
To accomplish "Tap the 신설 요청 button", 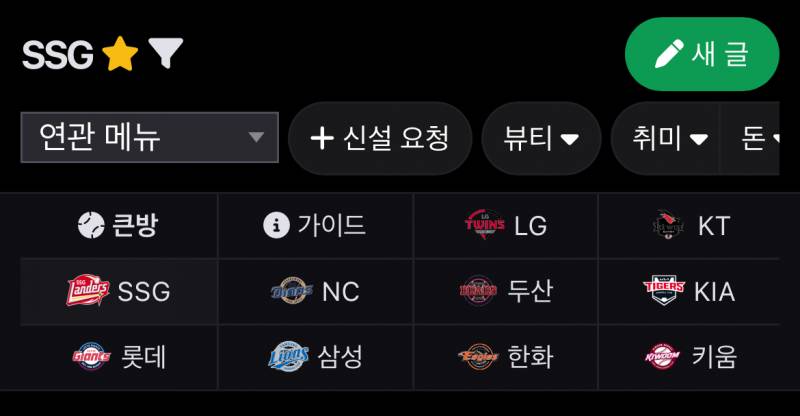I will [379, 138].
